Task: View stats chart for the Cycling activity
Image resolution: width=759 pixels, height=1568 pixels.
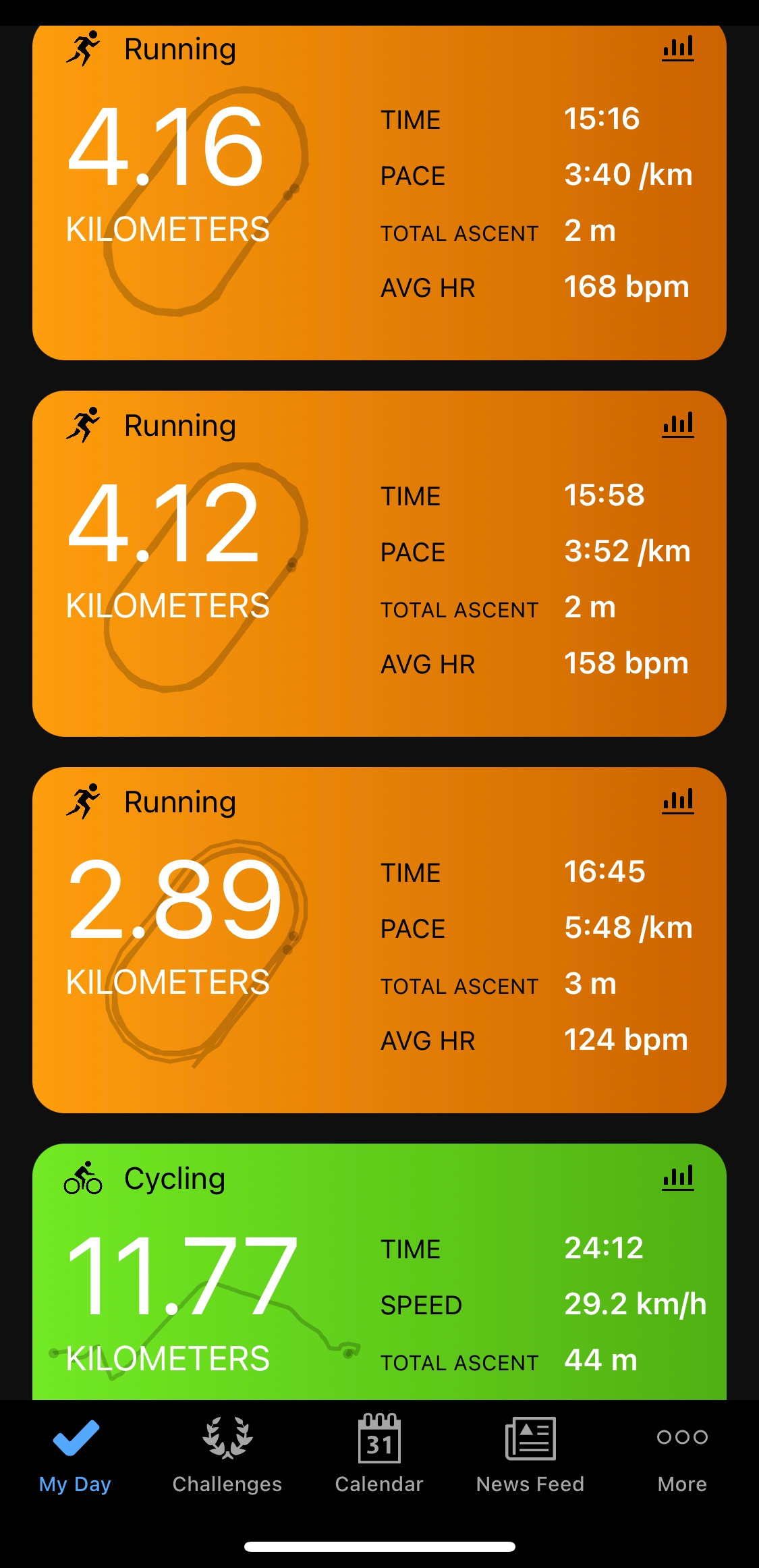Action: (x=678, y=1178)
